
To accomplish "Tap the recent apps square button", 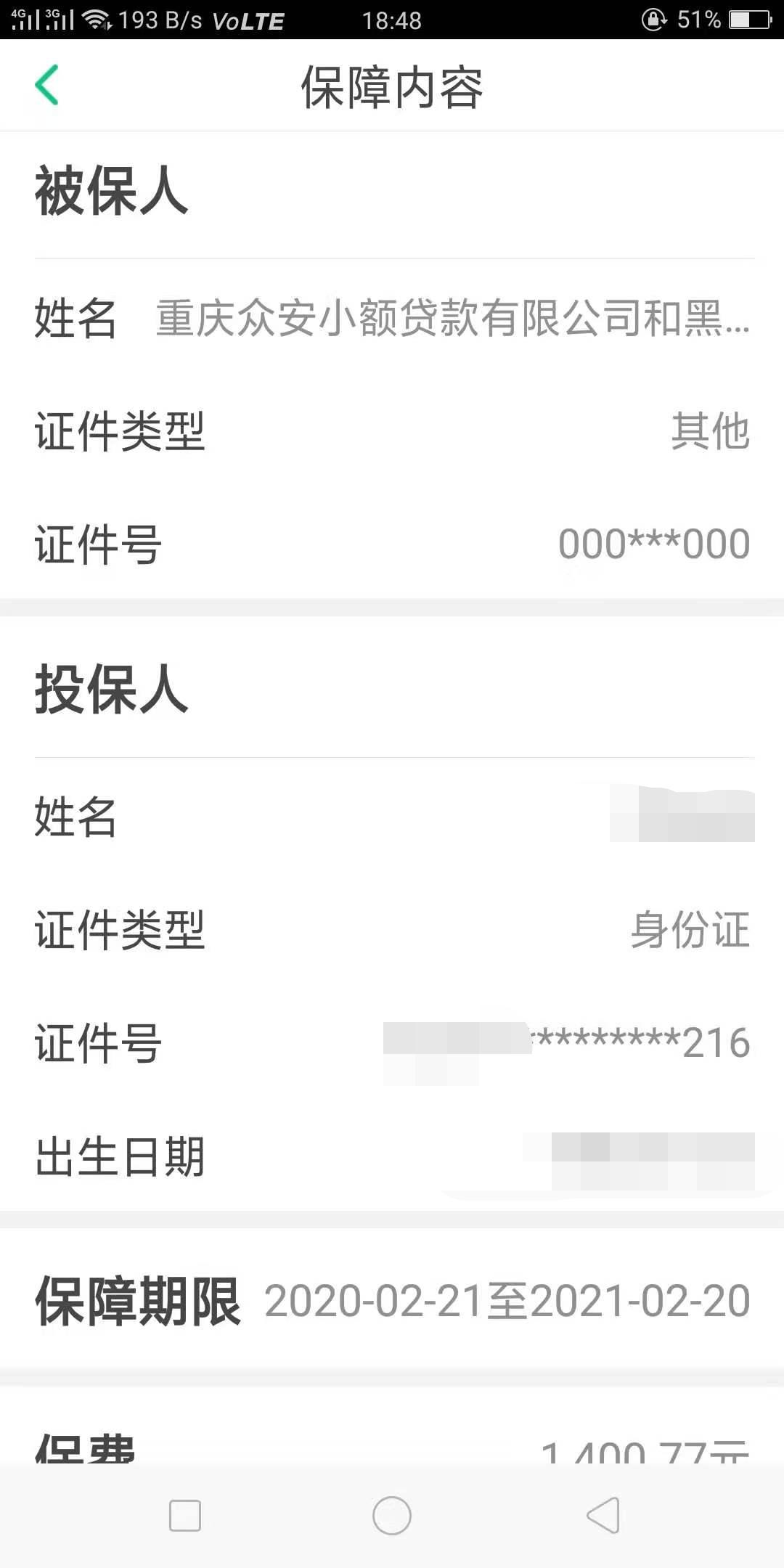I will (184, 1515).
